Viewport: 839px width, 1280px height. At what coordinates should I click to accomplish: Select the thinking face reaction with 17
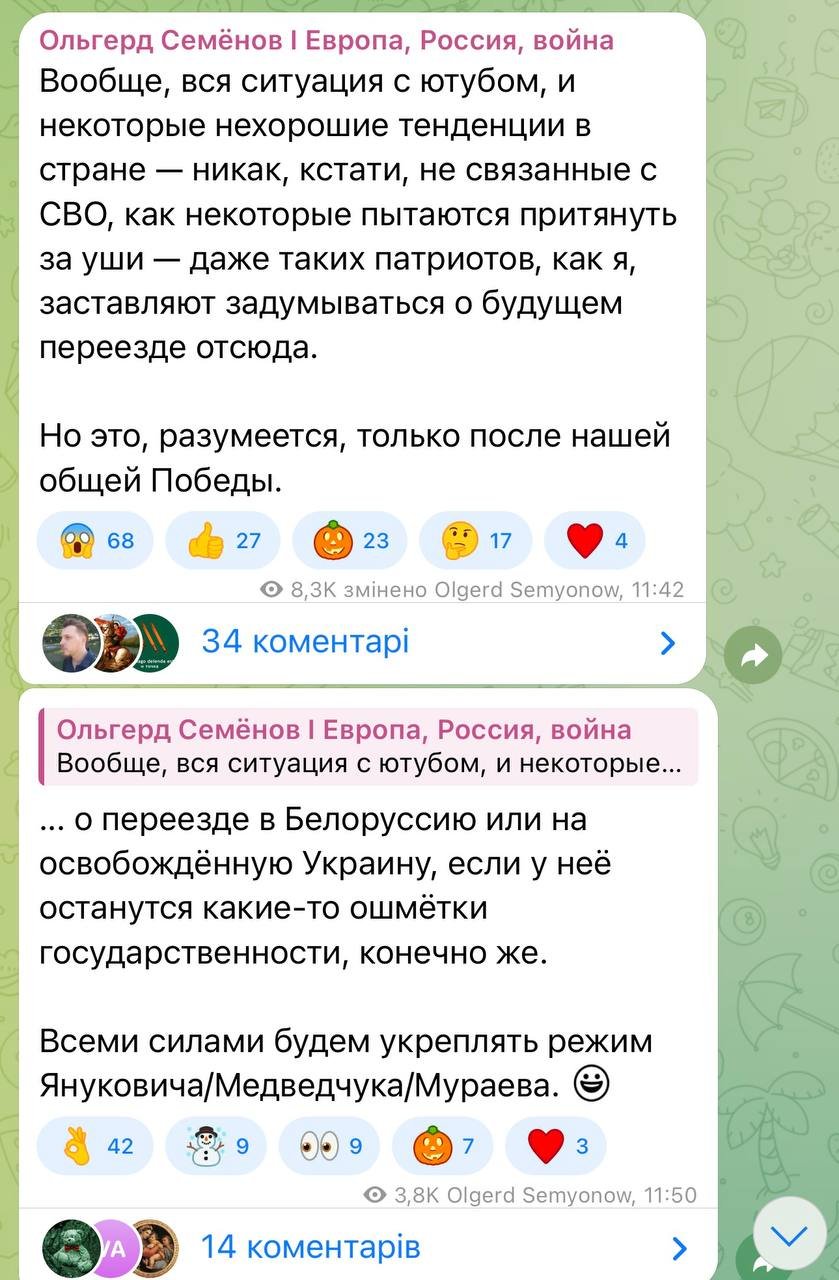tap(477, 541)
